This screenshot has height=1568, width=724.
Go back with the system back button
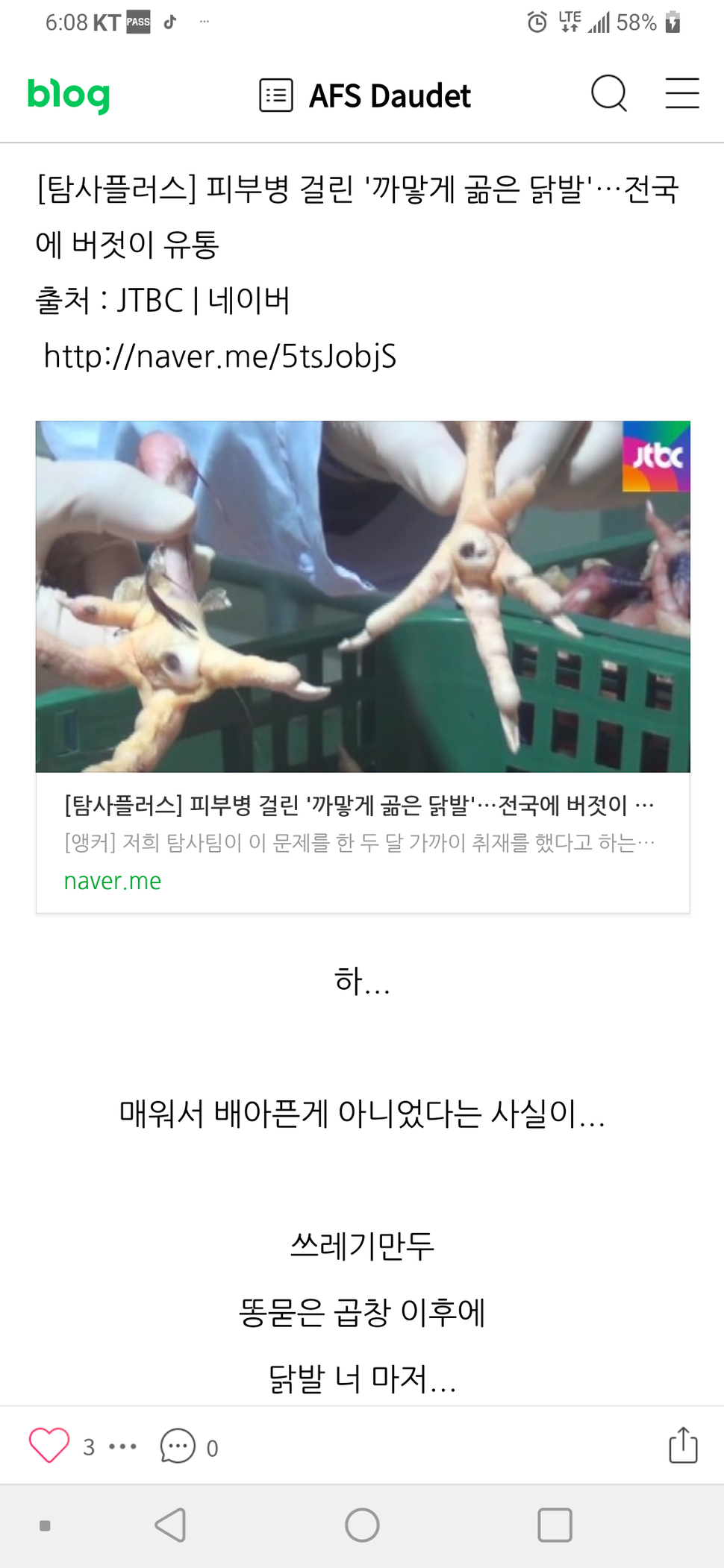pos(170,1525)
